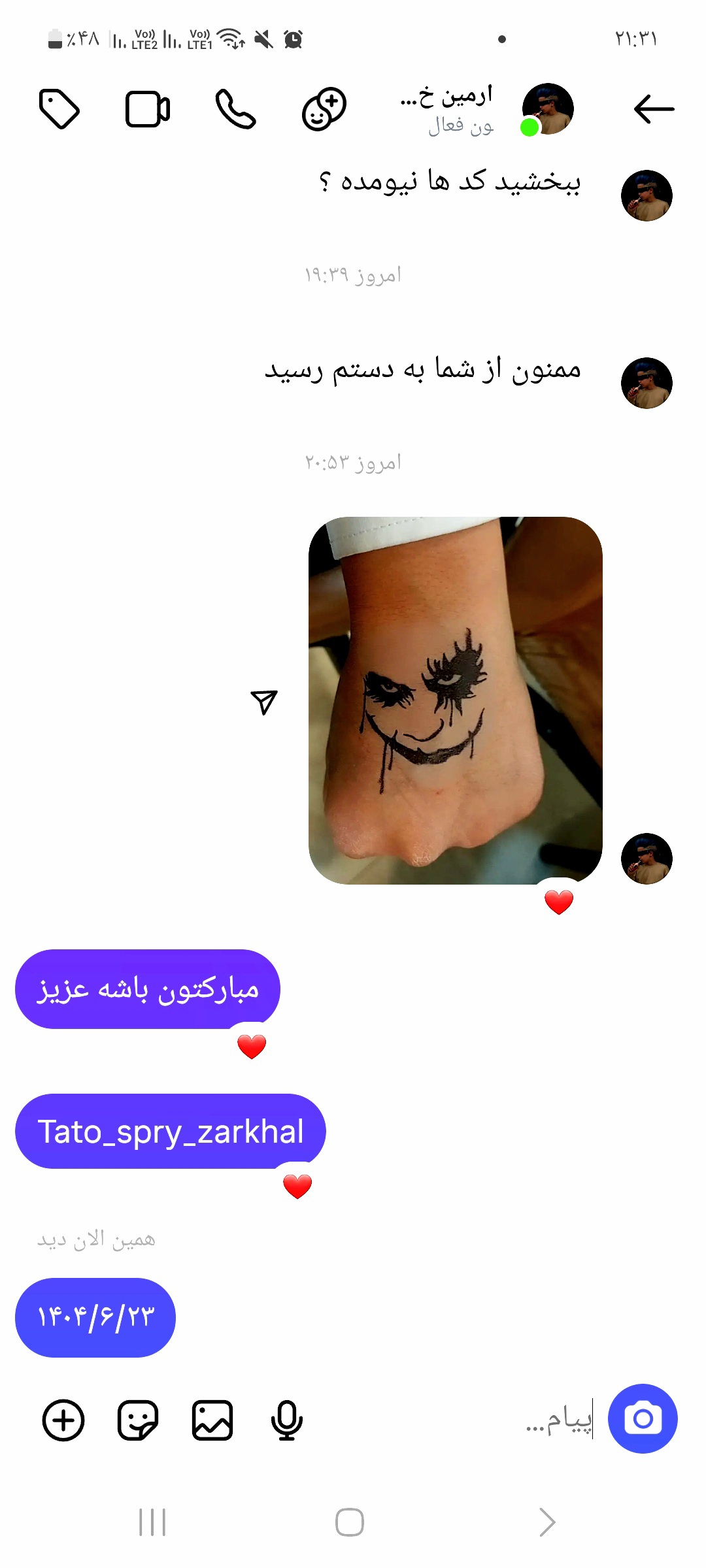The image size is (706, 1568).
Task: Record a voice message with microphone
Action: [x=286, y=1420]
